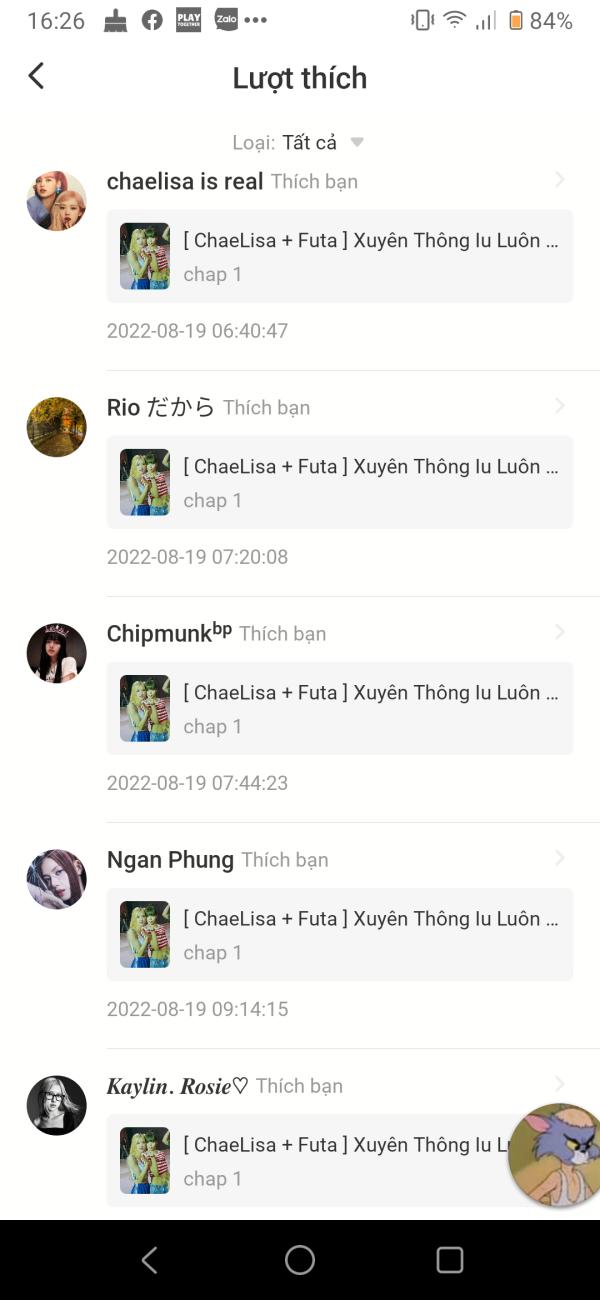Open Ngan Phung's like notification
600x1300 pixels.
(300, 935)
